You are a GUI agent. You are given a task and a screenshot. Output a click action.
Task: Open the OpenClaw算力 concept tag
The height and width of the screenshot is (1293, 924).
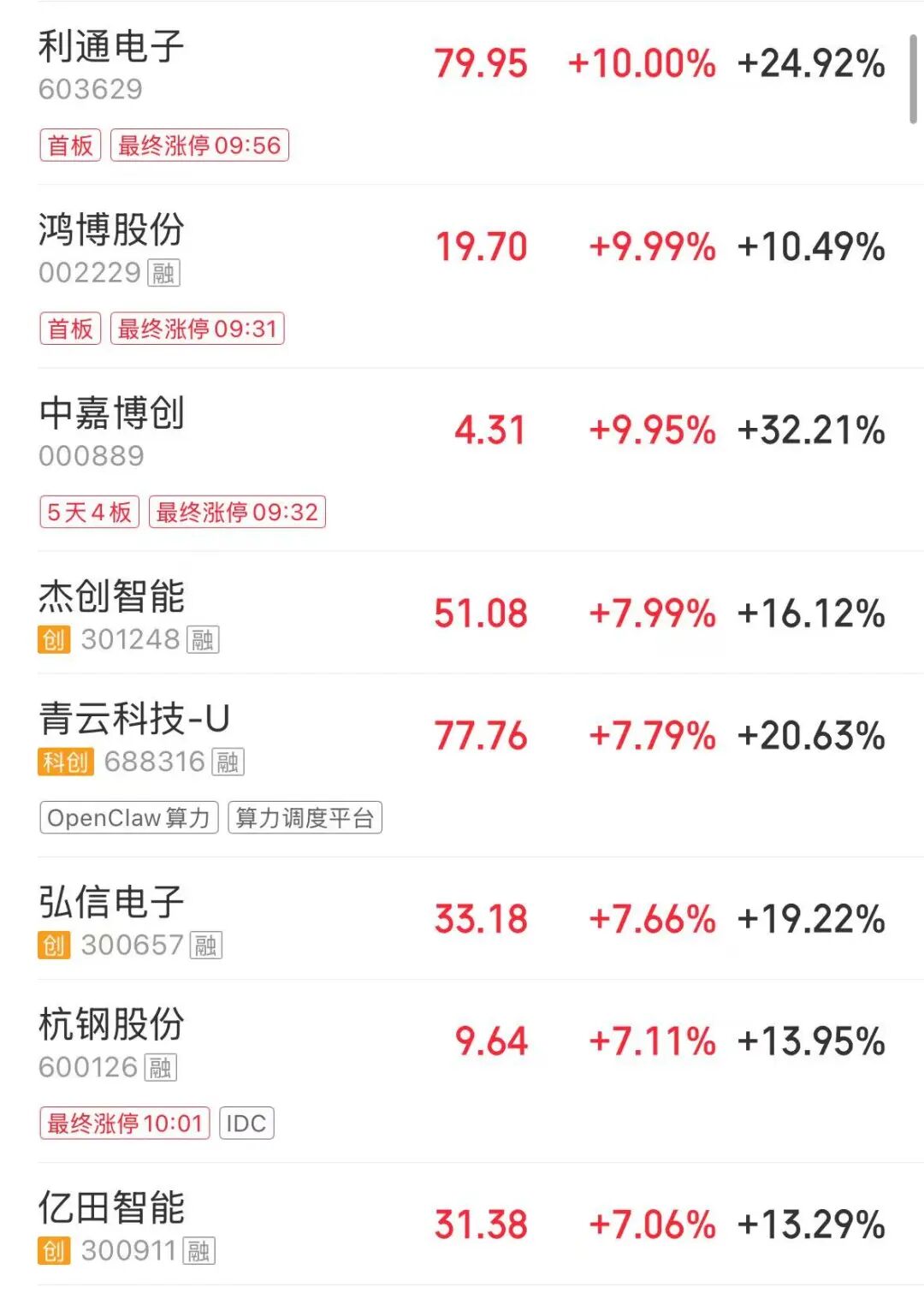point(127,817)
